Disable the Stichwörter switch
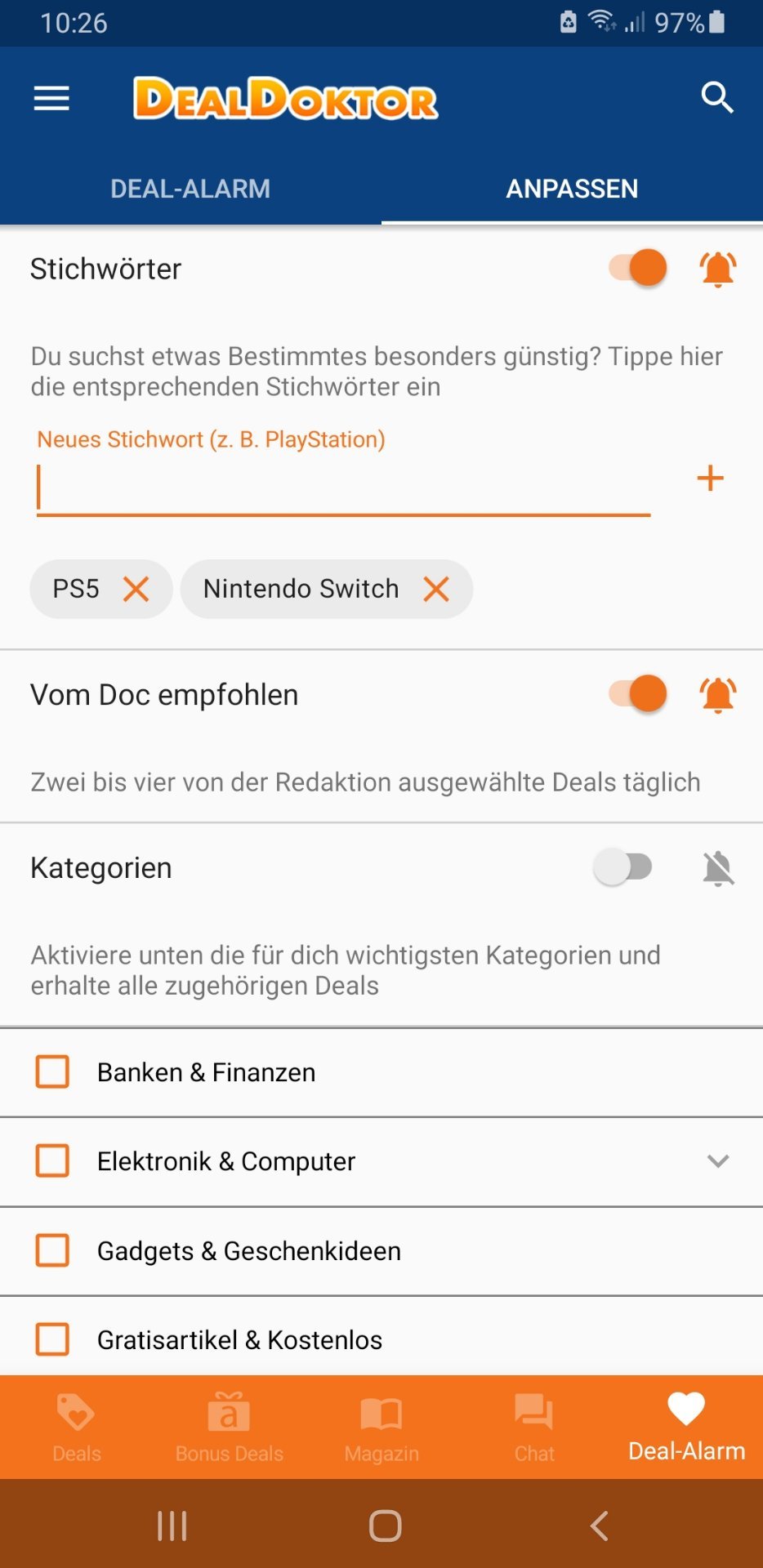Screen dimensions: 763x1568 [638, 268]
